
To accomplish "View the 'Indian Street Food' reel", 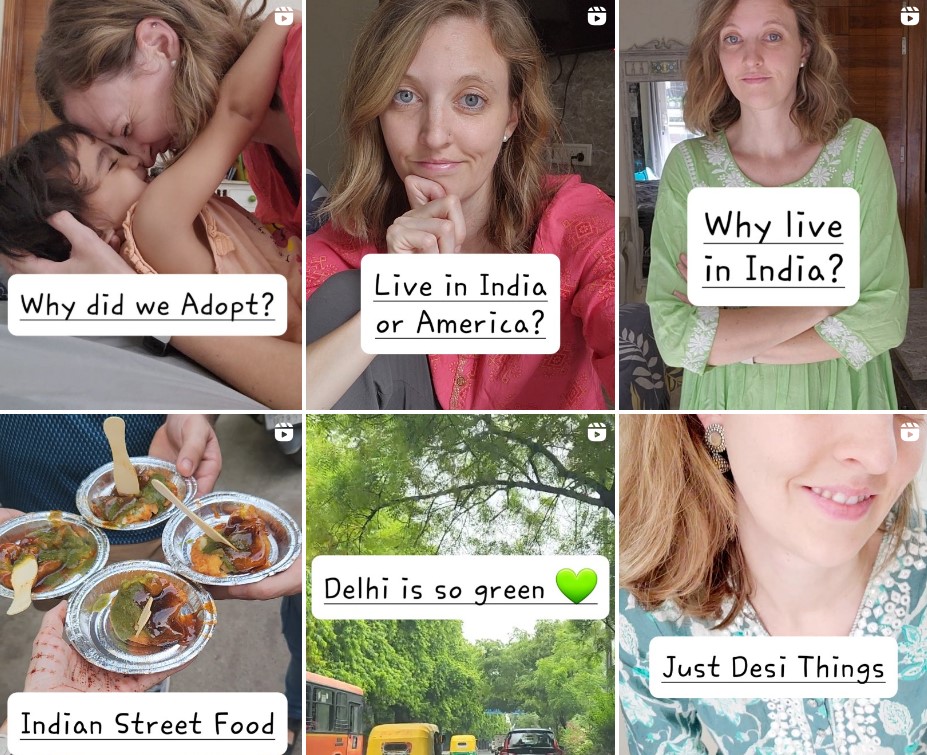I will point(150,585).
